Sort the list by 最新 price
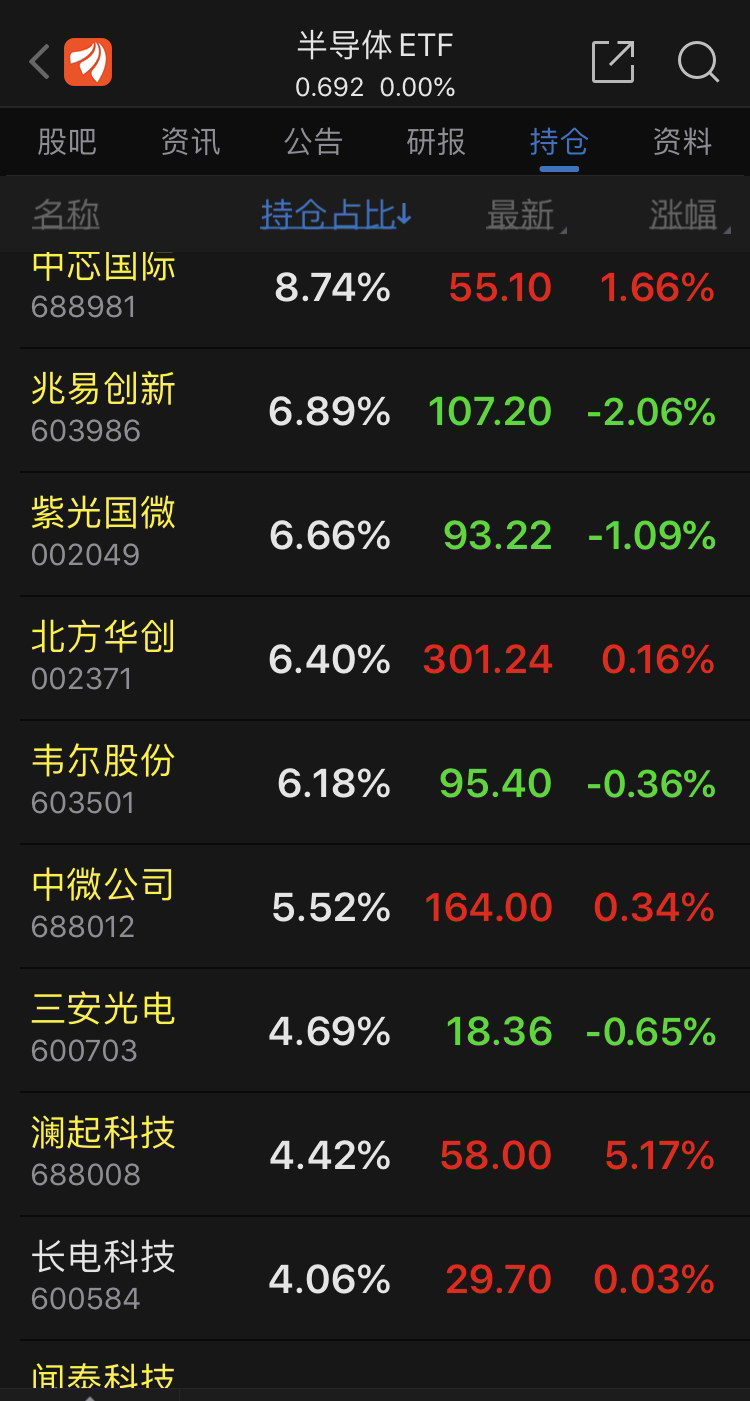Screen dimensions: 750x1401 click(526, 214)
